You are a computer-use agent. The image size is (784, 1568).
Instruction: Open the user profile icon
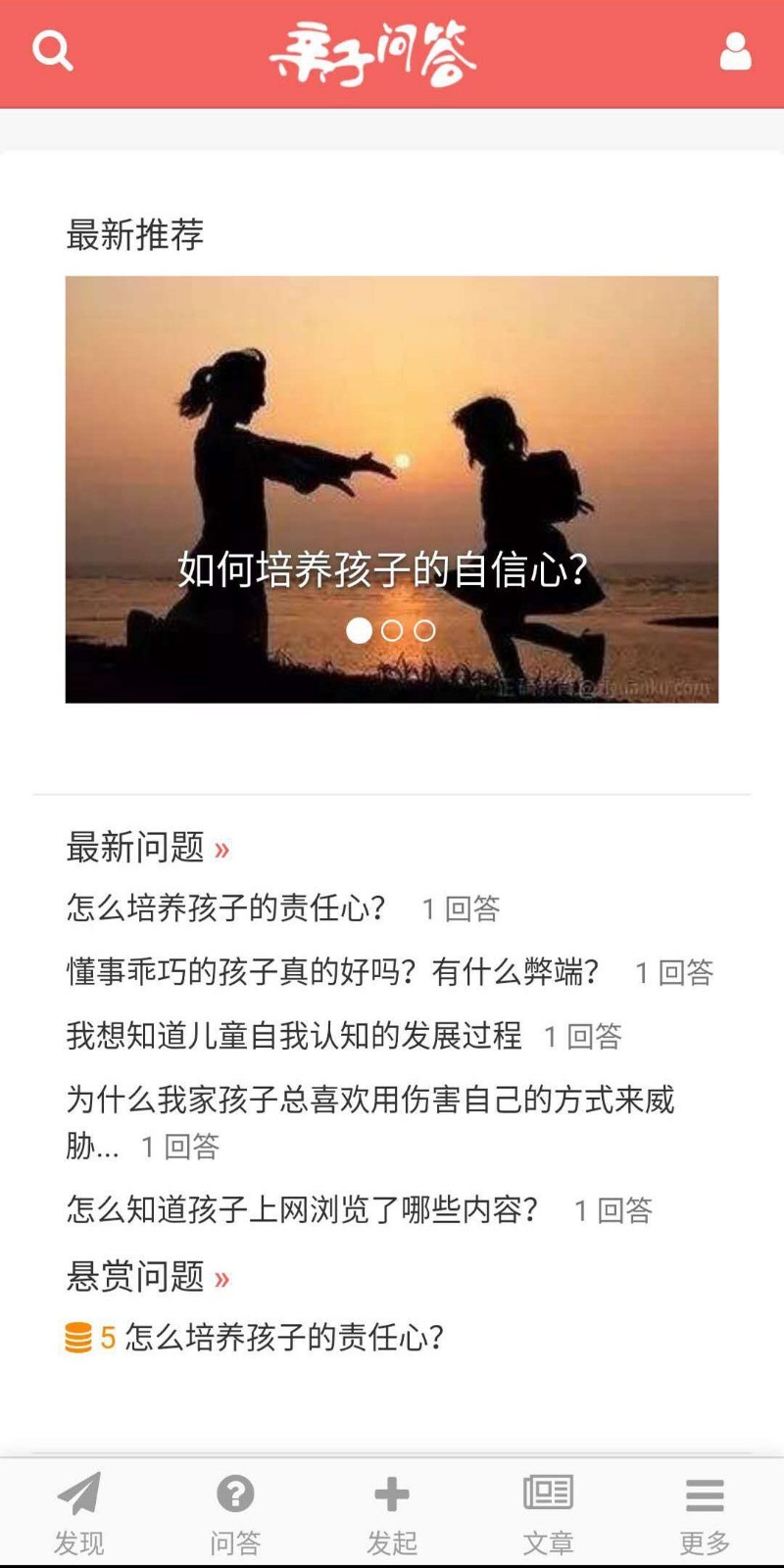point(735,52)
